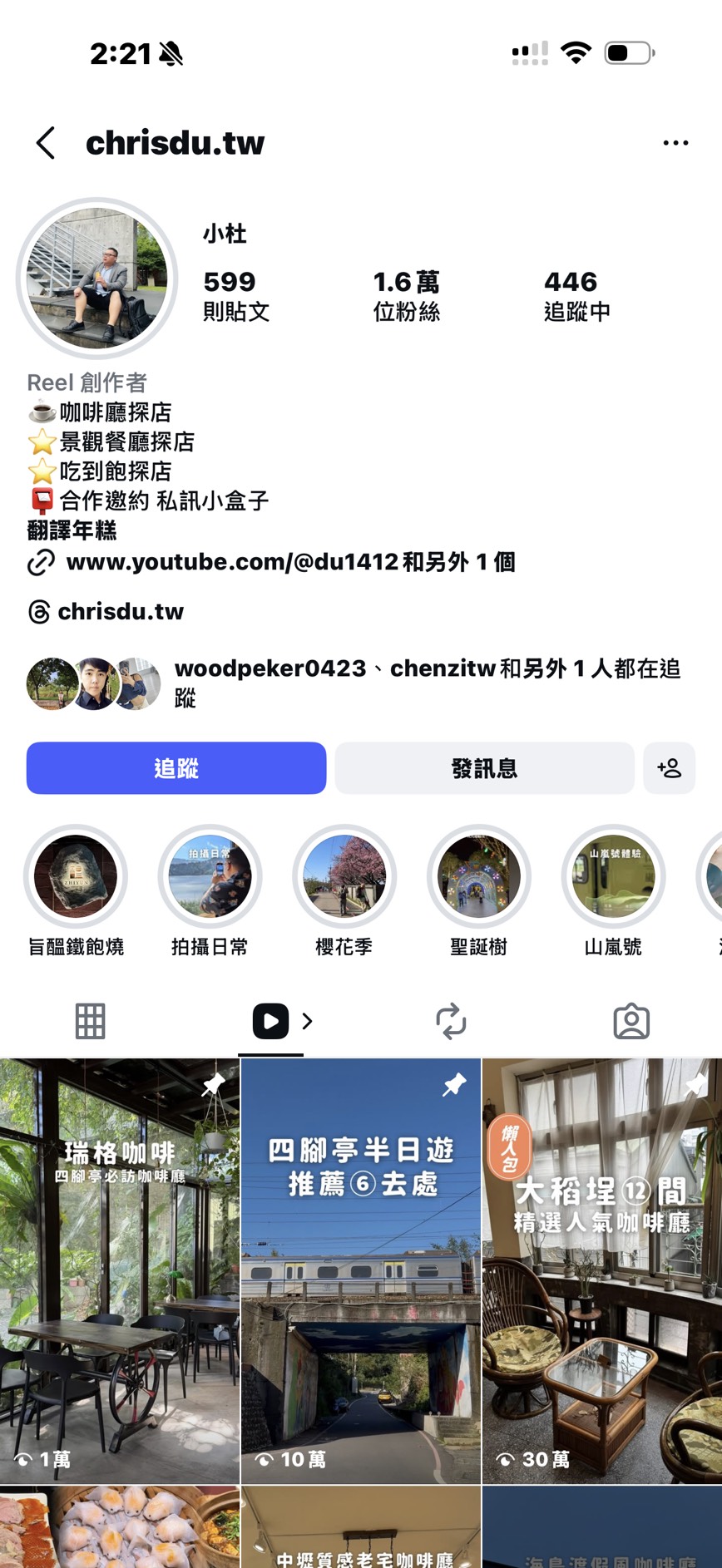
Task: Switch to the reposts tab
Action: pos(451,1021)
